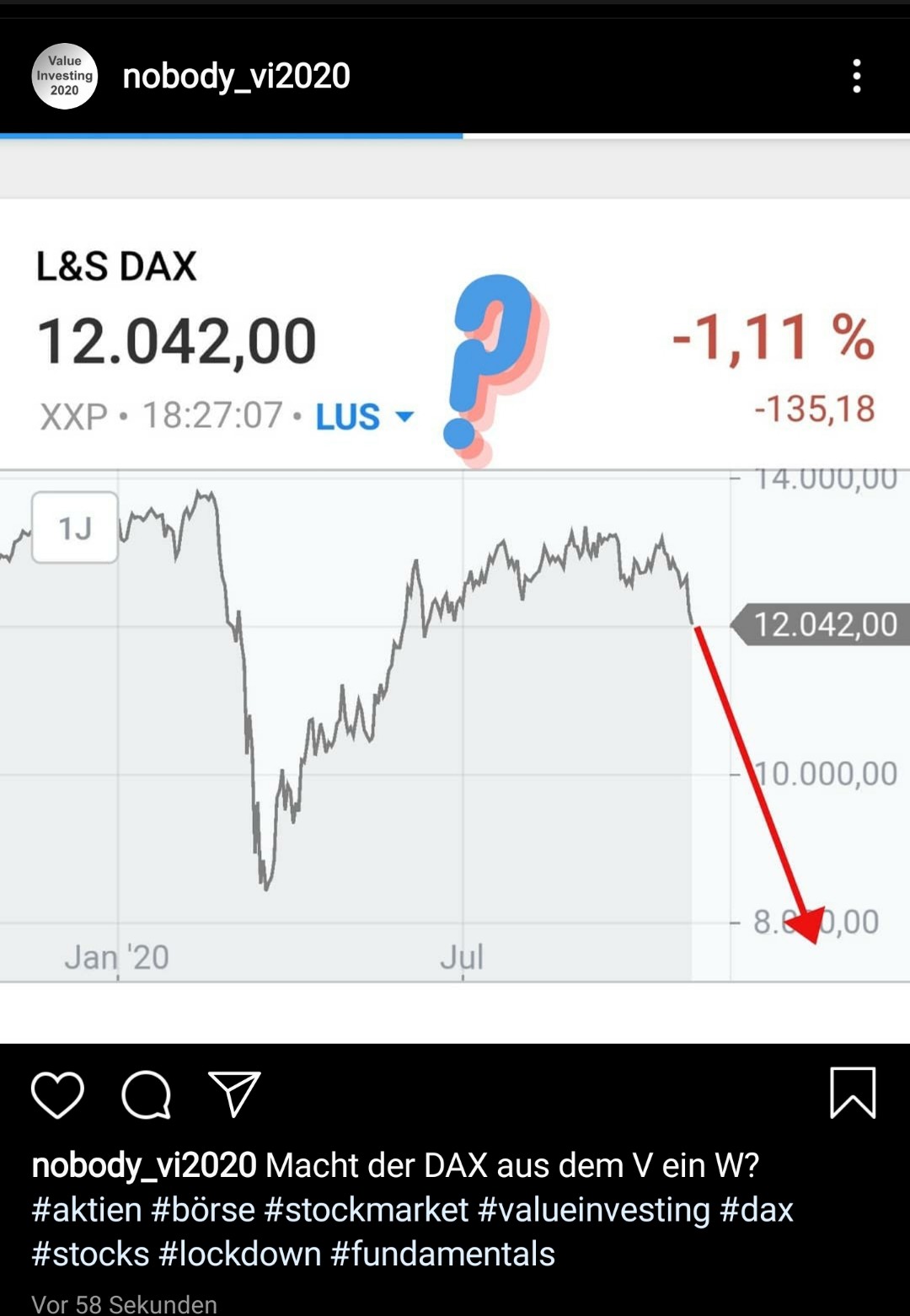Click the Vor 58 Sekunden timestamp
The height and width of the screenshot is (1316, 910).
123,1306
